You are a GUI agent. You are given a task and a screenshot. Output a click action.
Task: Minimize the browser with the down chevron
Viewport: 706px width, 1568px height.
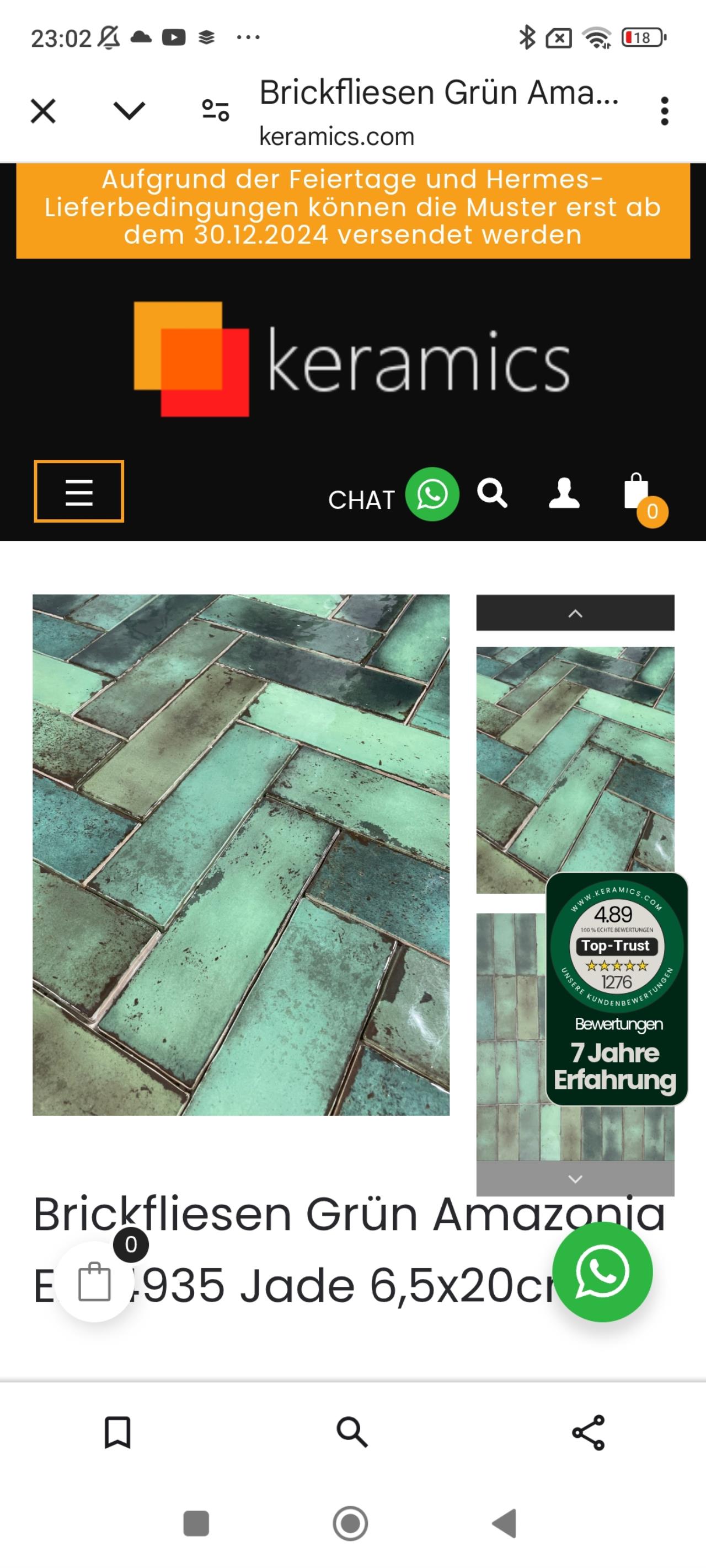click(129, 111)
